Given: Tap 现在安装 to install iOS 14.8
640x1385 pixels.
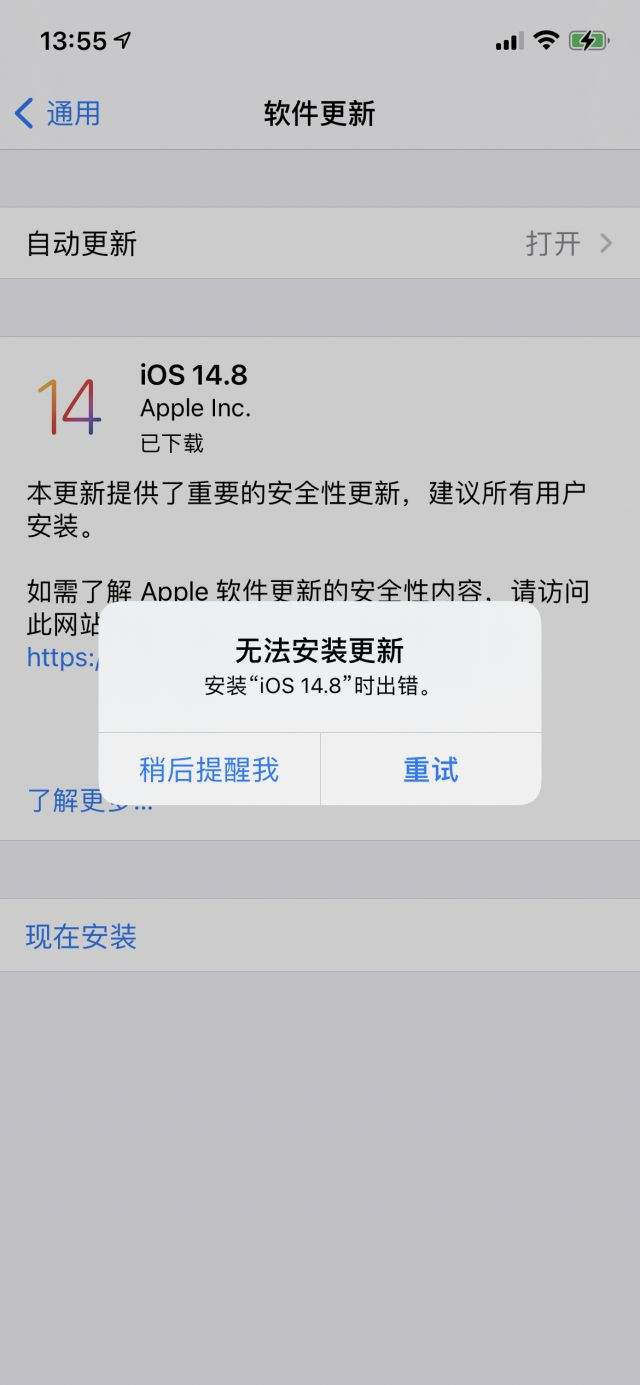Looking at the screenshot, I should [x=81, y=937].
